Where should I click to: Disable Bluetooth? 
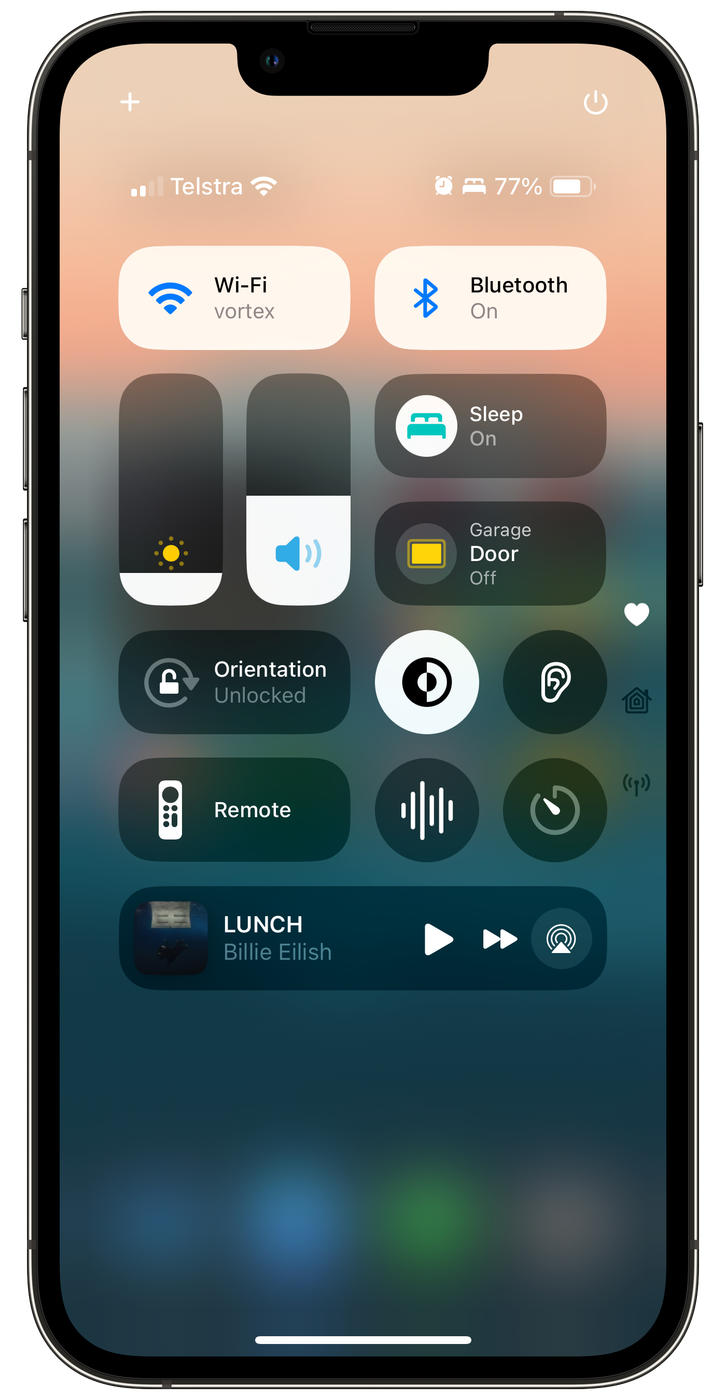point(427,298)
